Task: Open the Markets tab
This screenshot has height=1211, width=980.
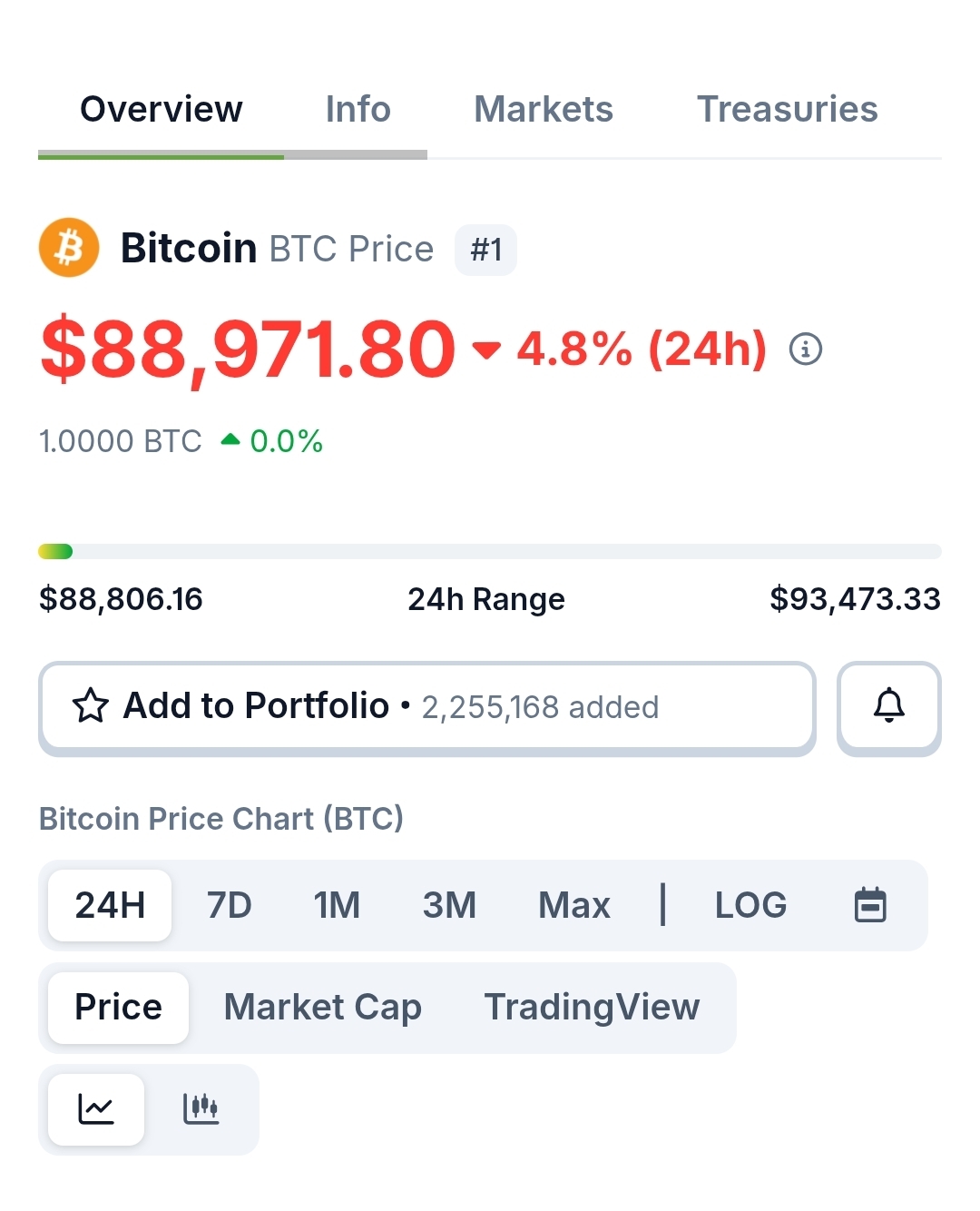Action: coord(543,110)
